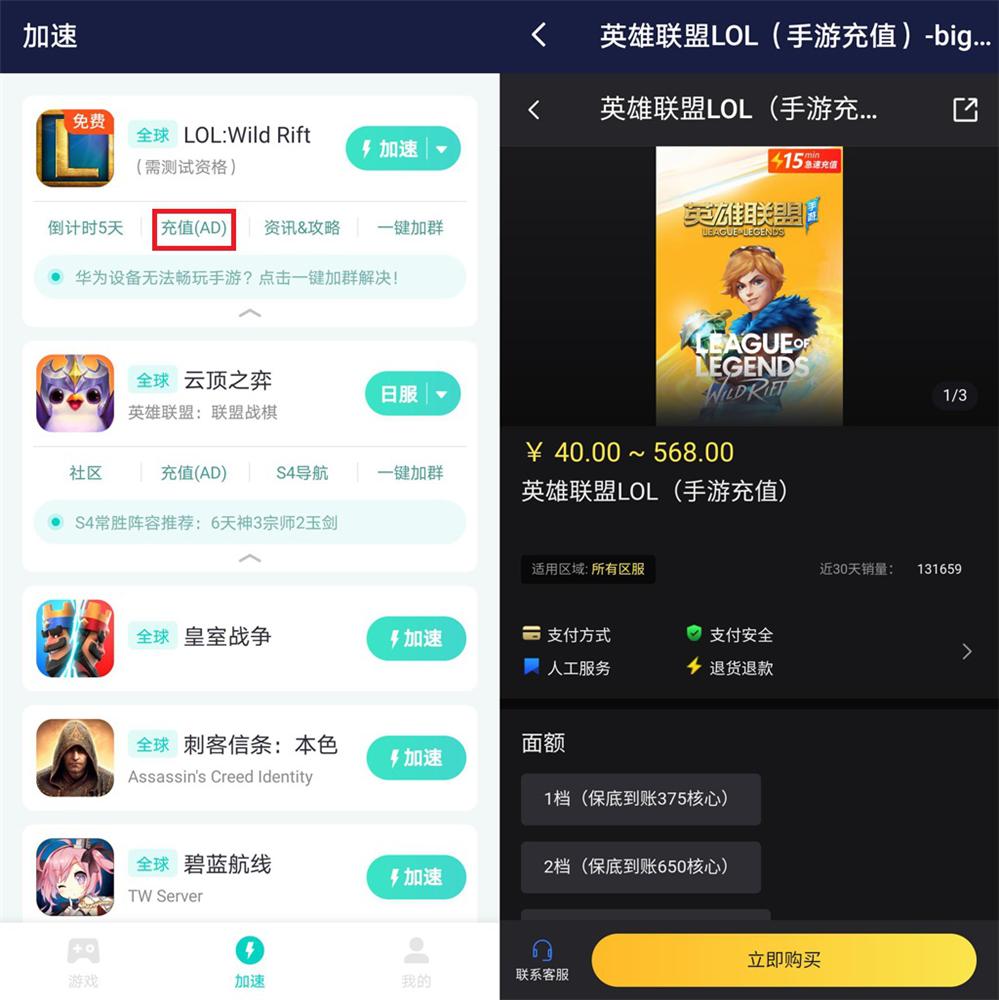The width and height of the screenshot is (999, 1000).
Task: Start 加速 for 皇室战争
Action: click(416, 639)
